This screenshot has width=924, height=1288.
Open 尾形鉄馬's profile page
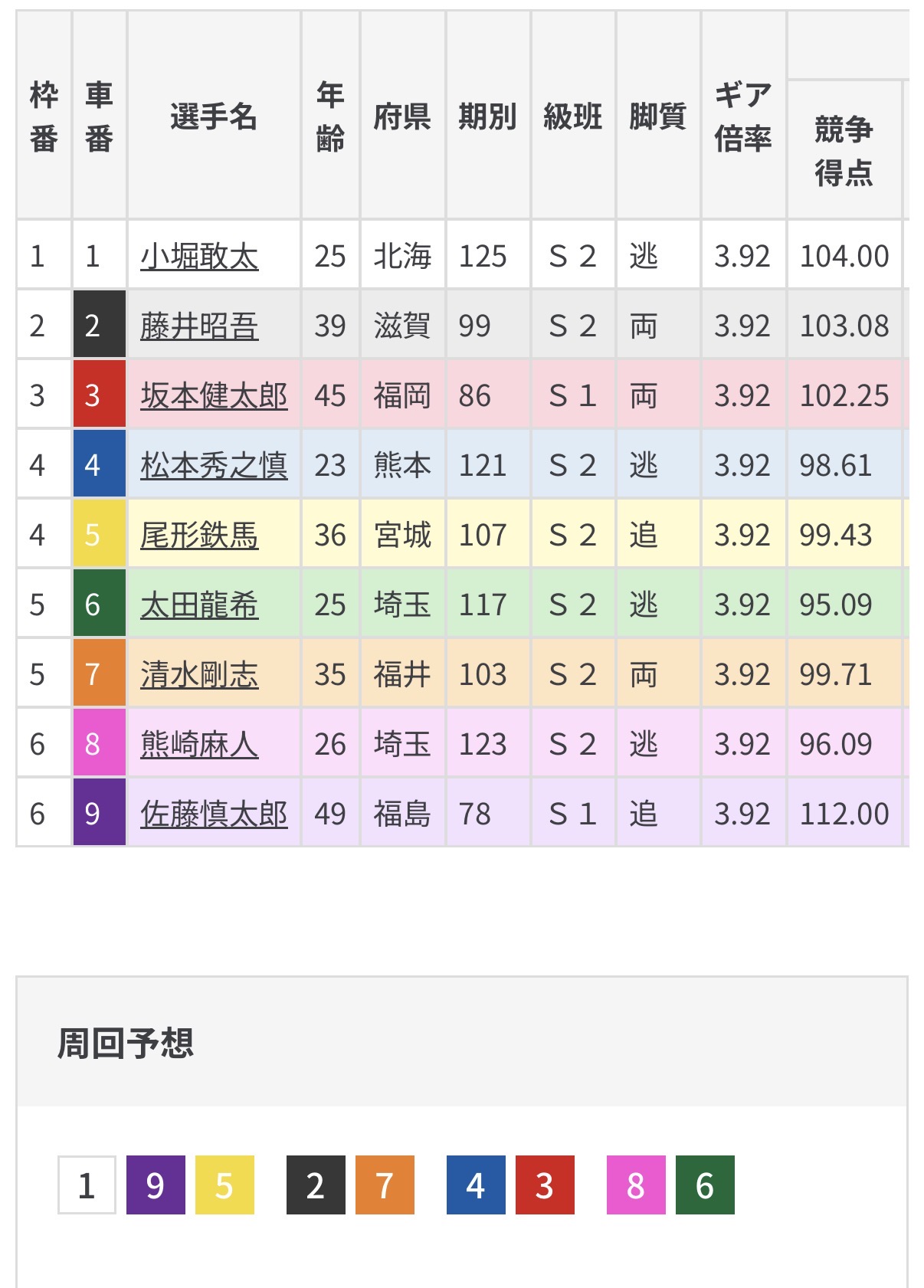coord(199,535)
